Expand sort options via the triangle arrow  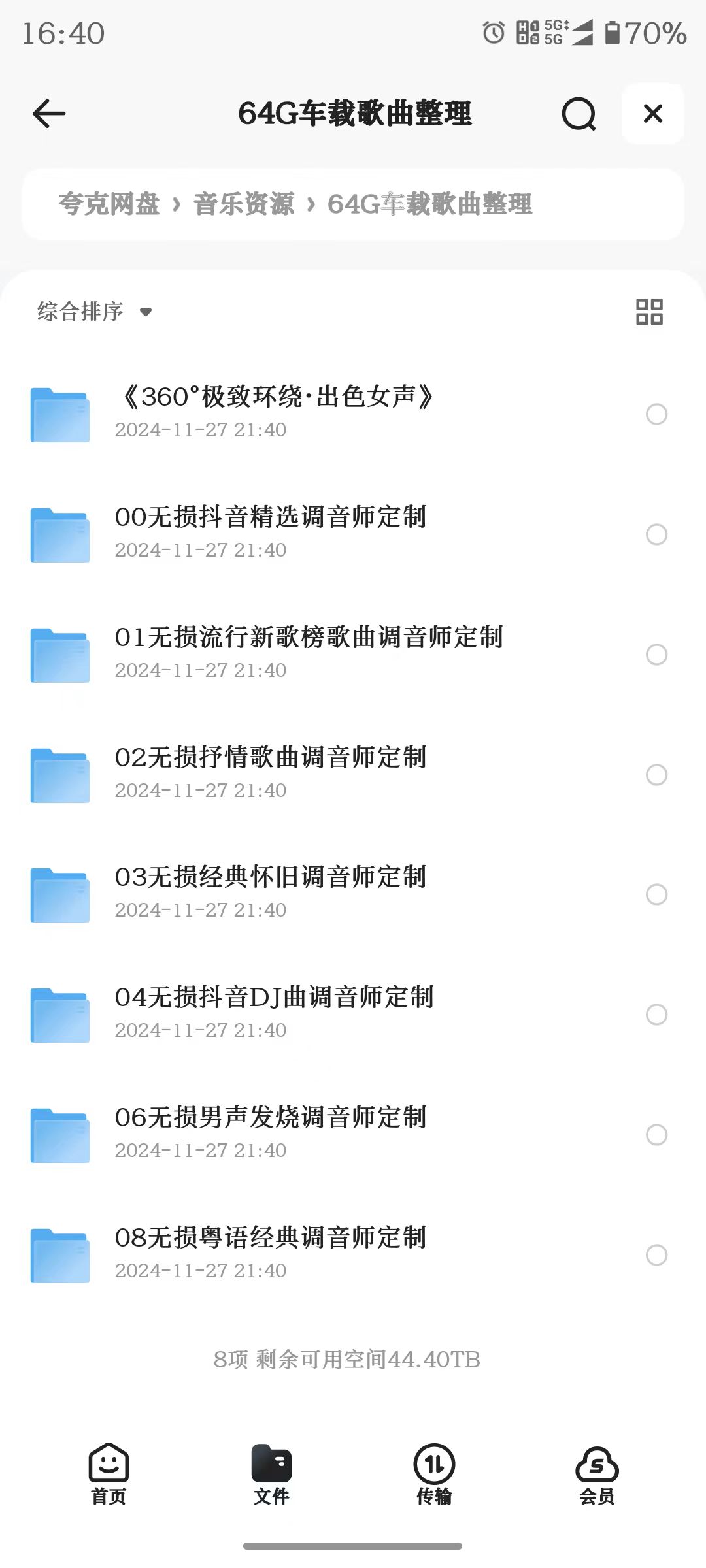(145, 312)
